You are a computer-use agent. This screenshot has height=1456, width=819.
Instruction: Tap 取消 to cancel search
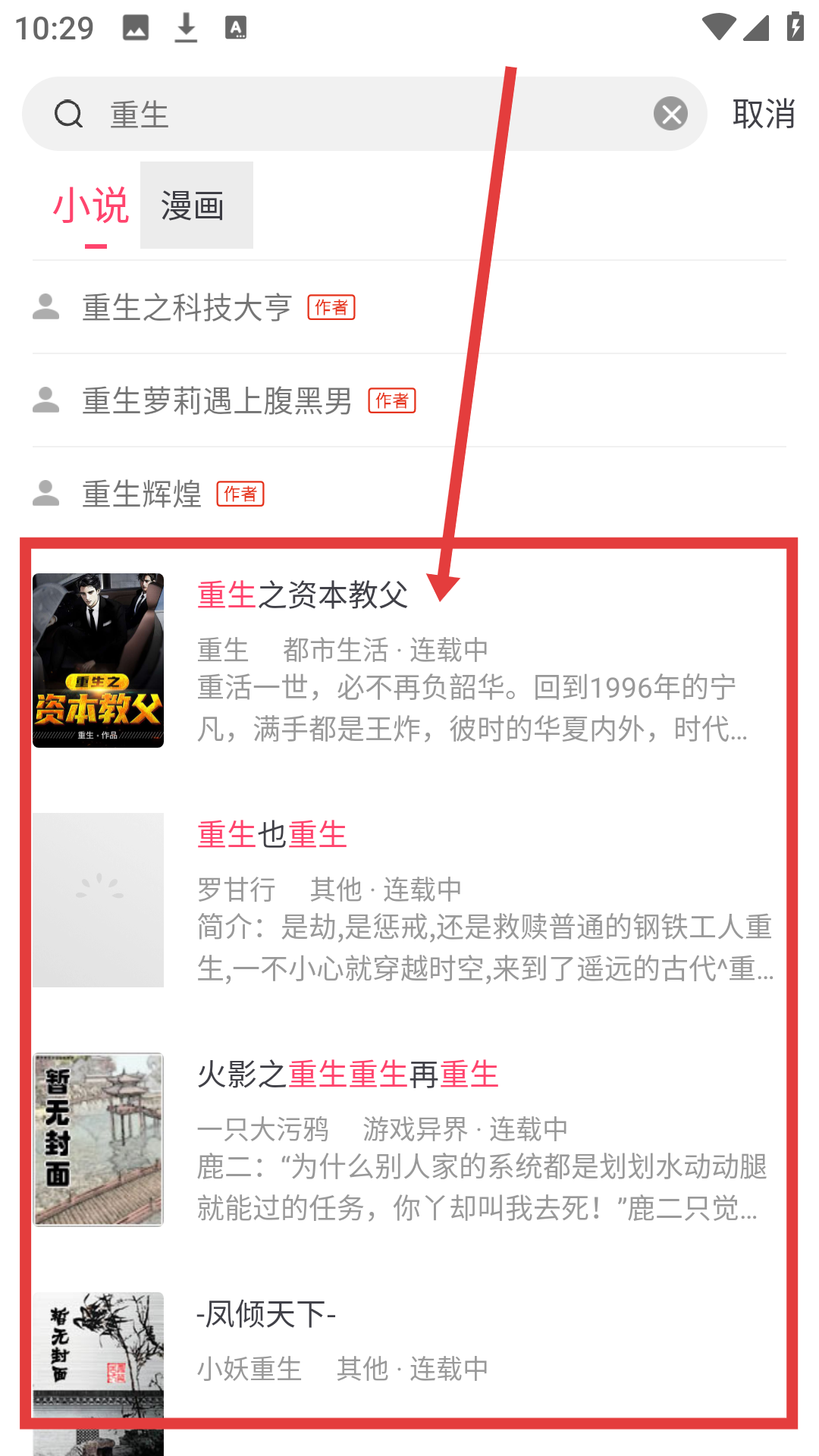763,115
